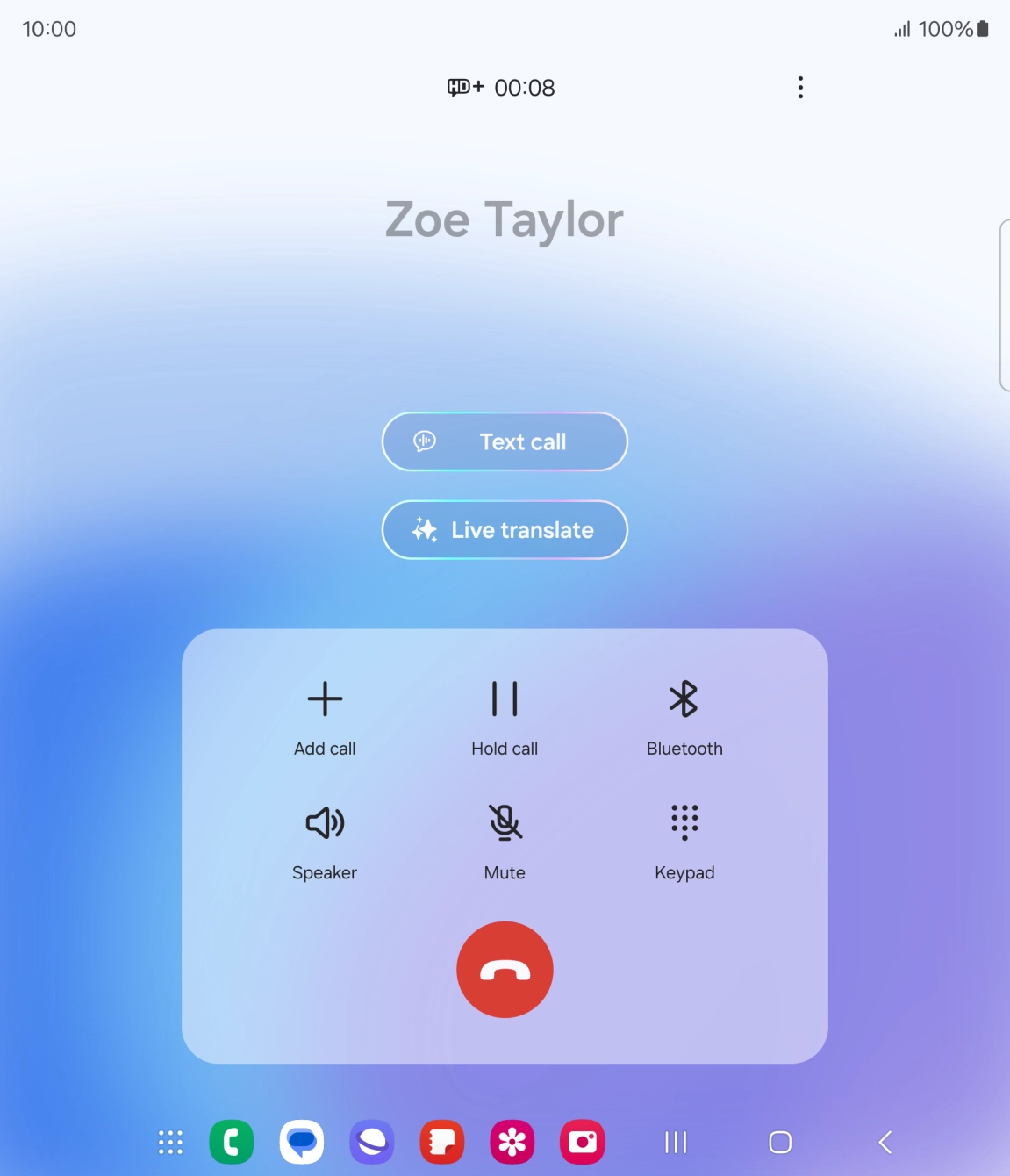
Task: Open the Messages app from taskbar
Action: coord(302,1142)
